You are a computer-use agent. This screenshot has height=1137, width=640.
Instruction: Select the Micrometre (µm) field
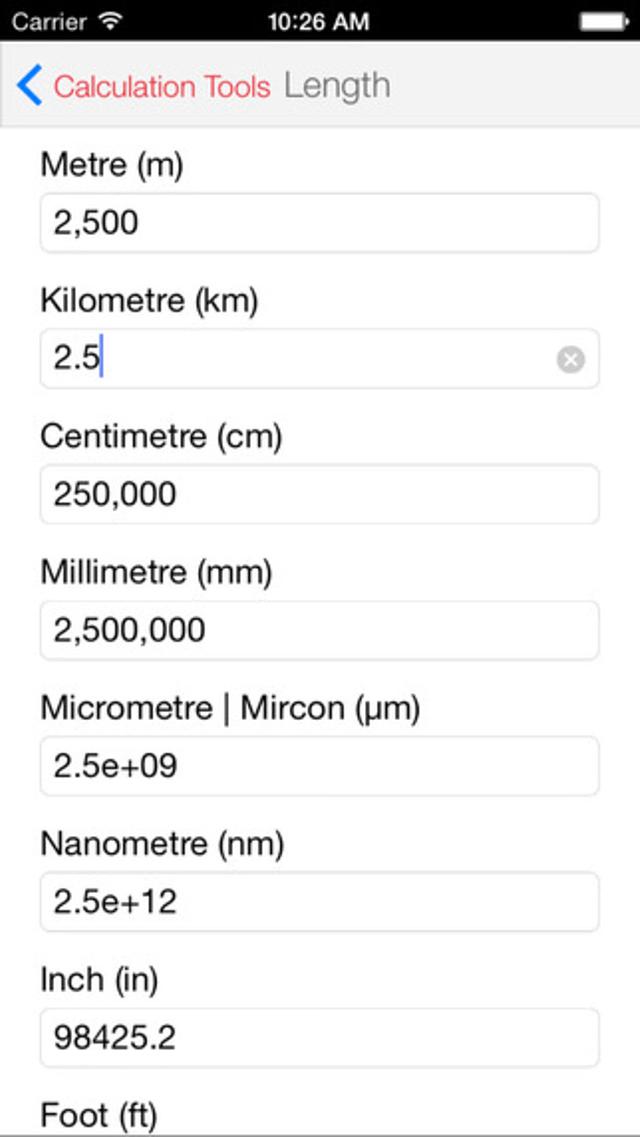tap(320, 766)
